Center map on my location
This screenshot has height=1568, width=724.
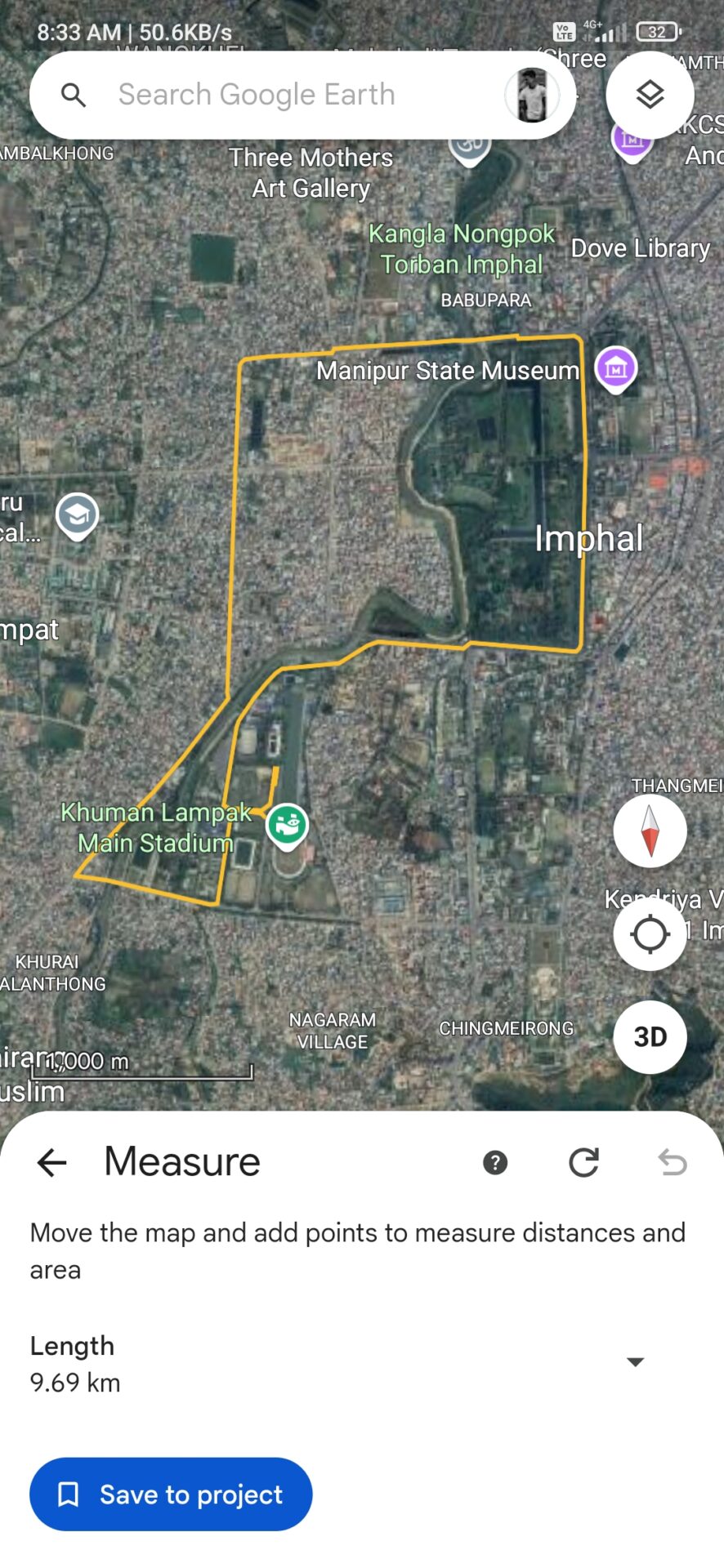(650, 934)
